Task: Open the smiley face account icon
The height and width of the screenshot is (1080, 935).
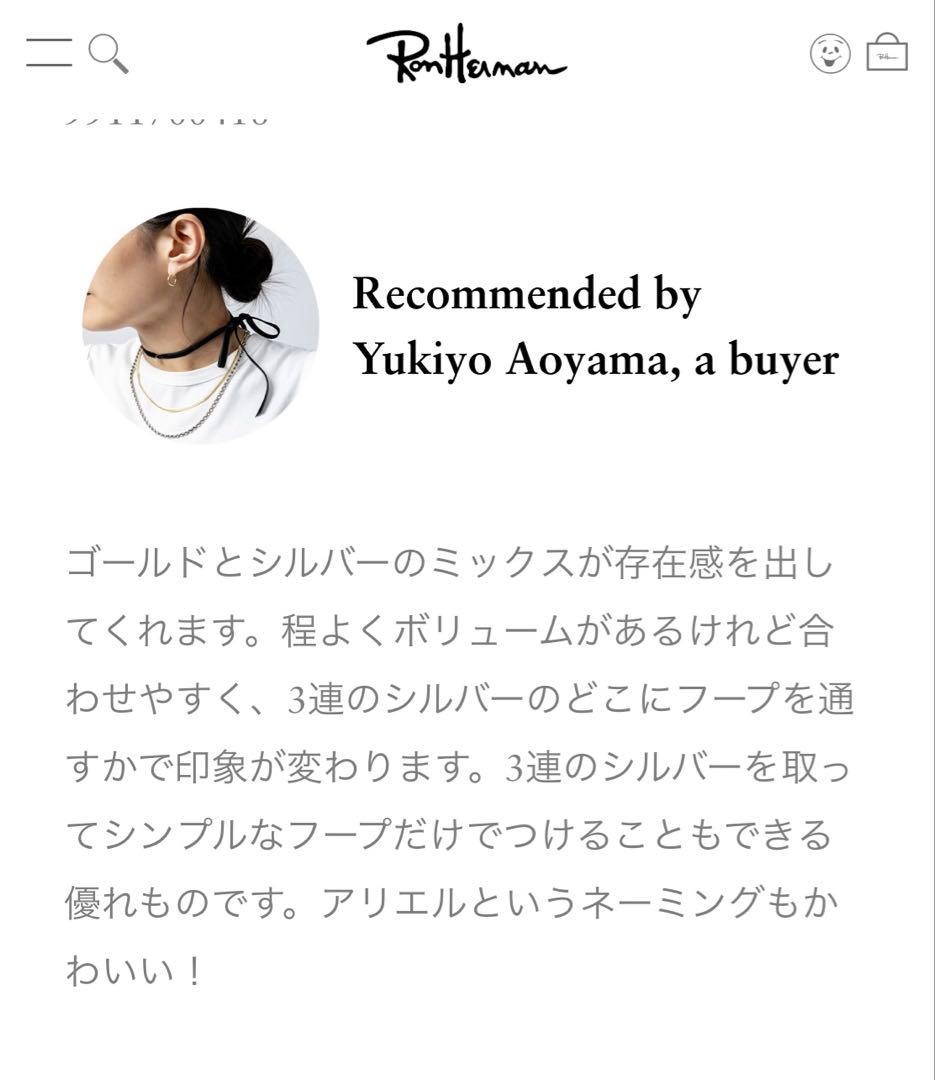Action: (x=830, y=53)
